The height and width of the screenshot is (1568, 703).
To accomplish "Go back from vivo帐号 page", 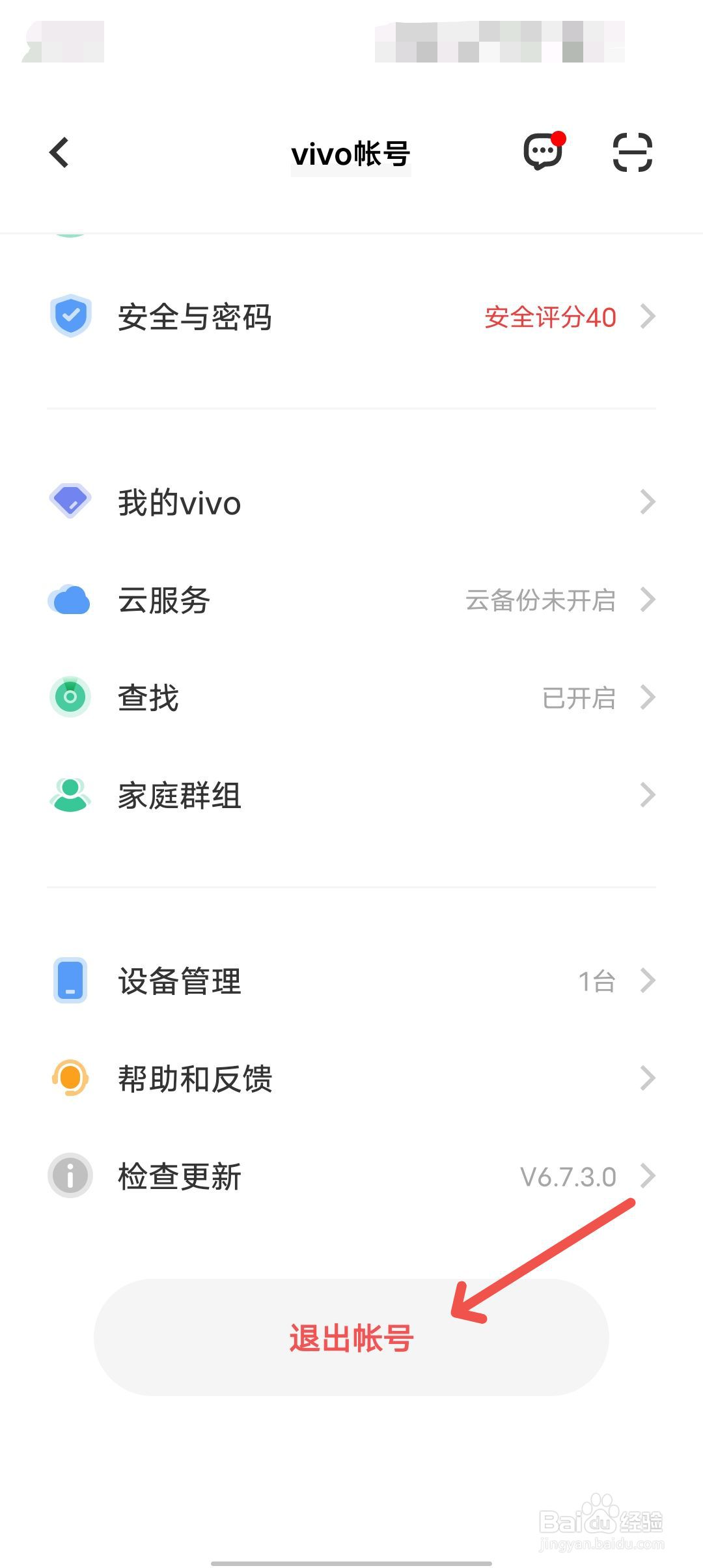I will click(x=59, y=152).
